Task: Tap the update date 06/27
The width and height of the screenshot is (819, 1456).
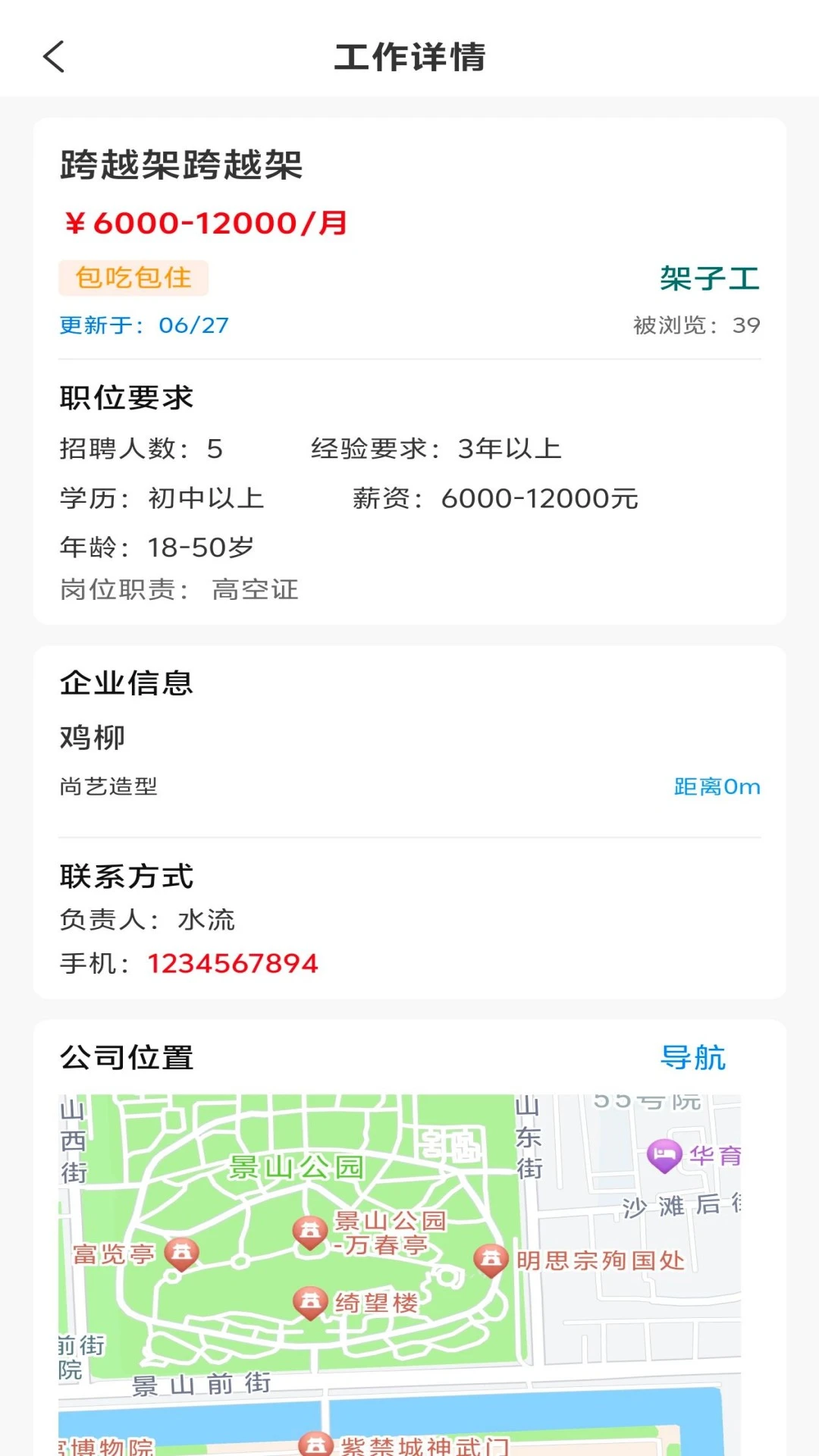Action: click(x=192, y=325)
